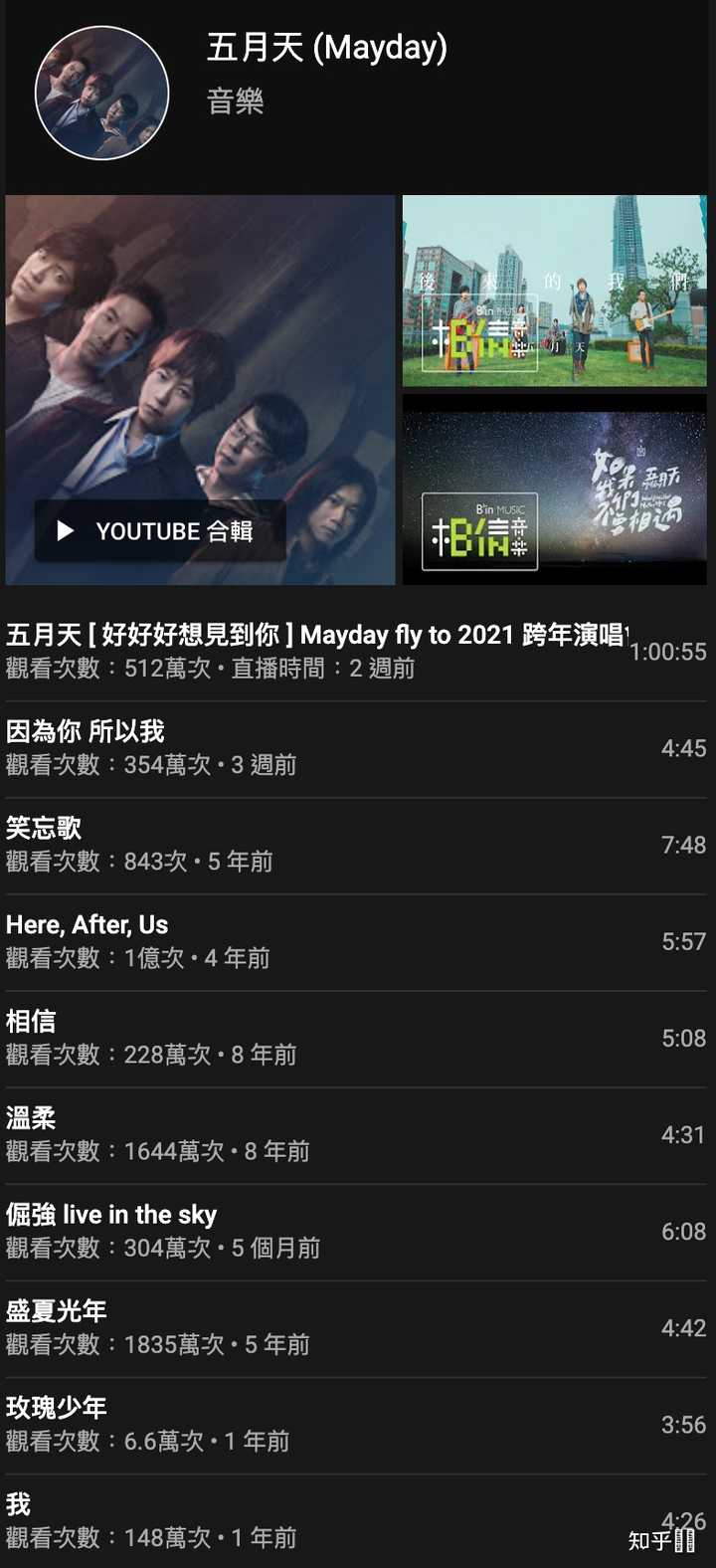The width and height of the screenshot is (716, 1568).
Task: Open the 如果我們不曾相遇 video thumbnail
Action: click(554, 490)
